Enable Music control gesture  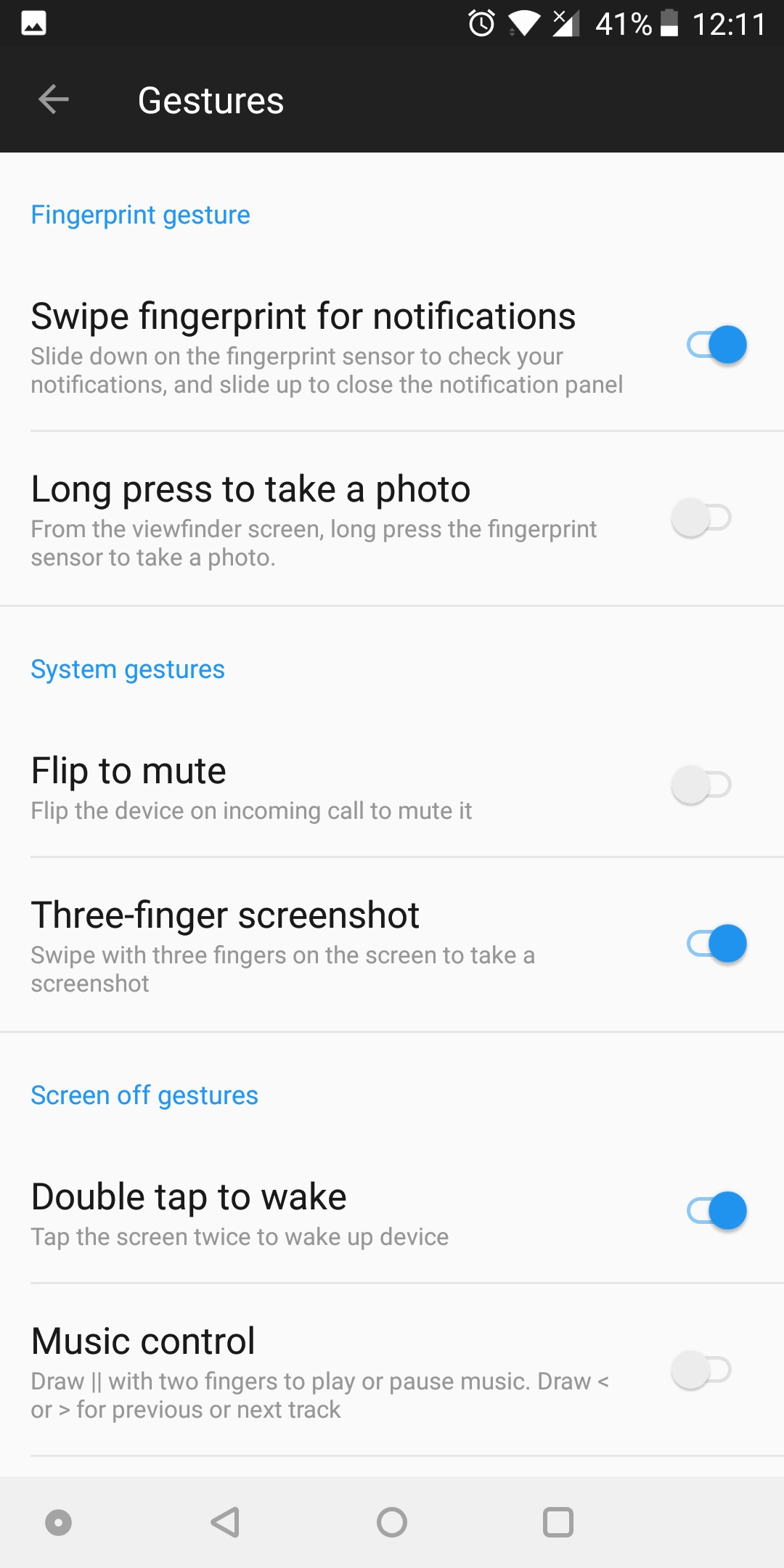[701, 1370]
